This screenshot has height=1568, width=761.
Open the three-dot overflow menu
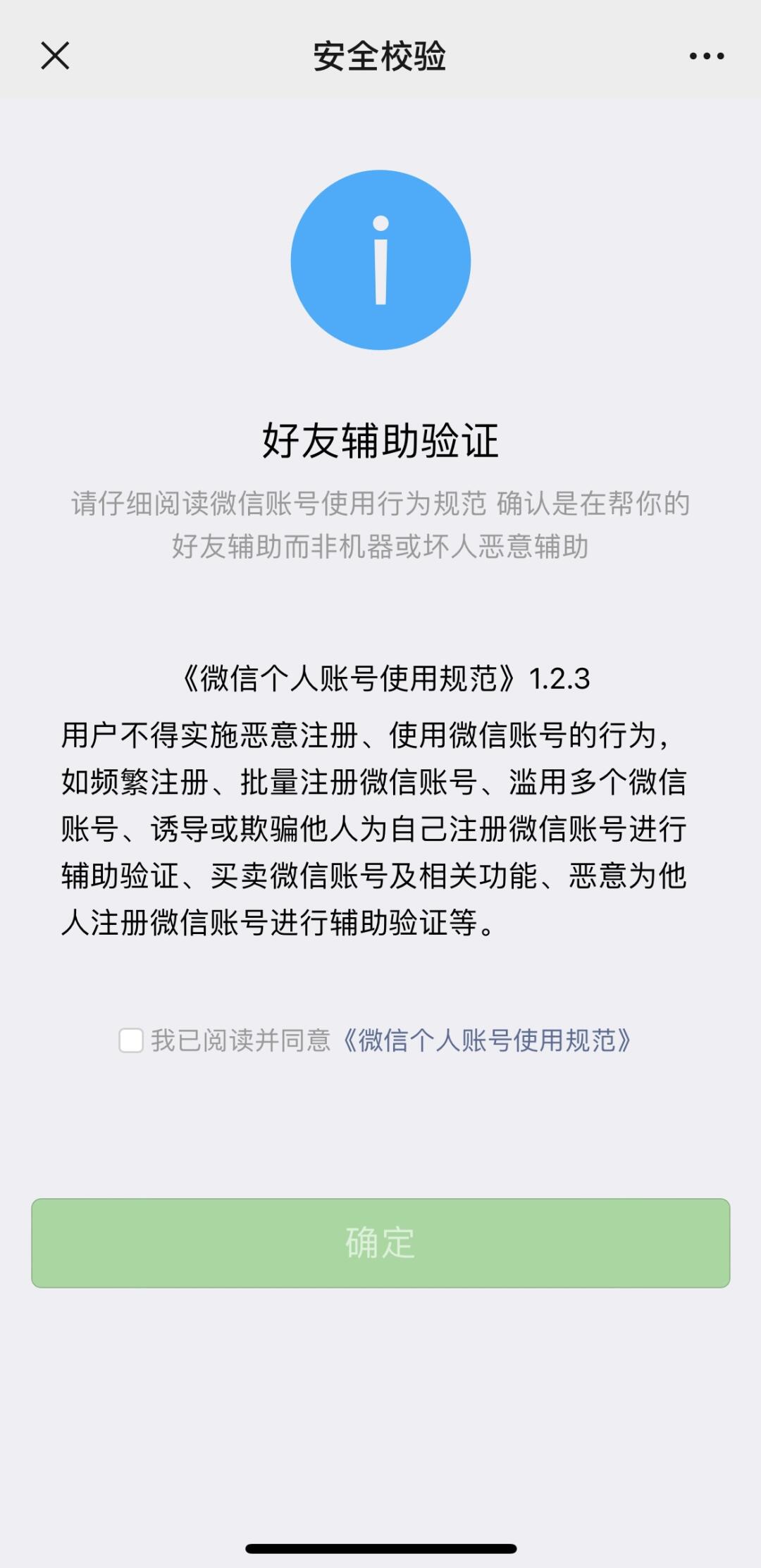[706, 56]
